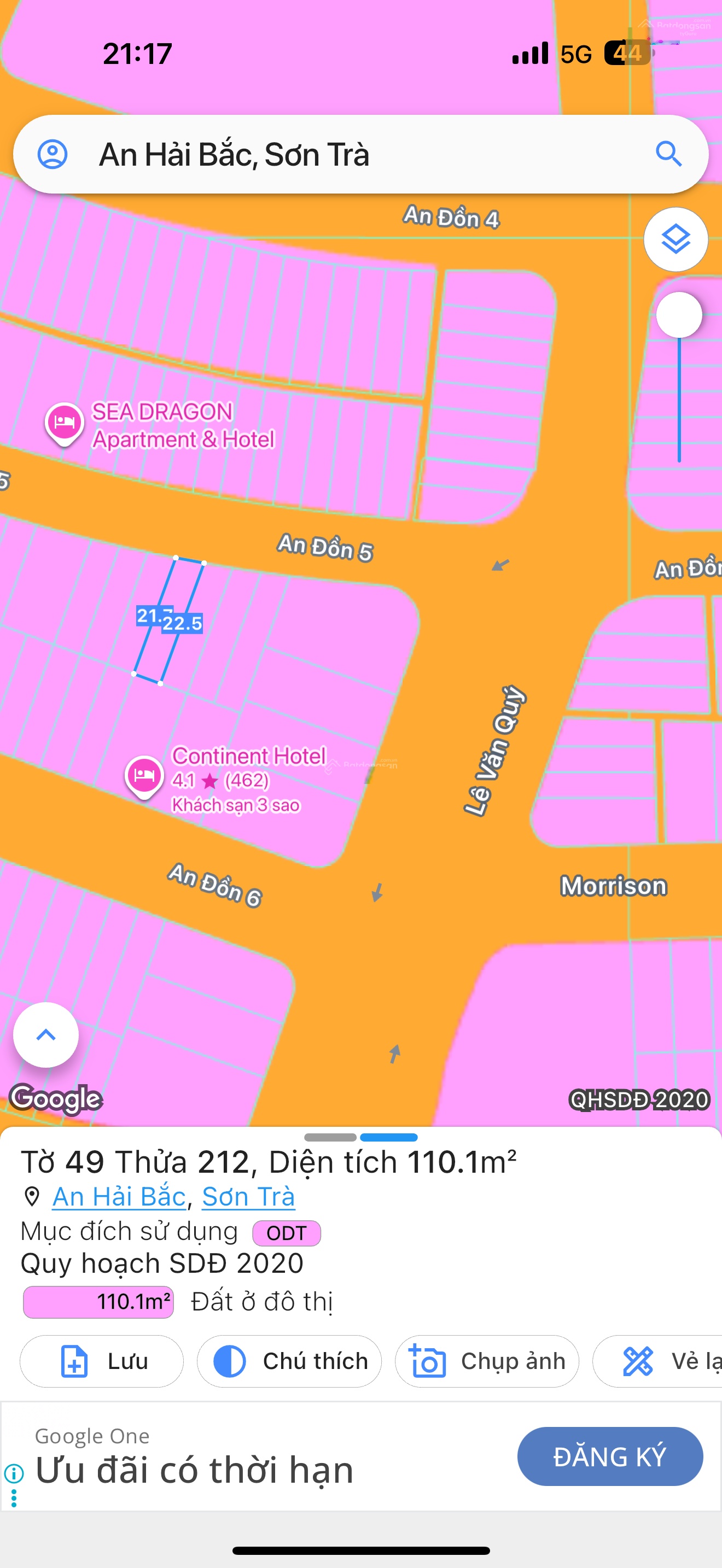The width and height of the screenshot is (722, 1568).
Task: Tap the ODT land use chip
Action: pos(286,1233)
